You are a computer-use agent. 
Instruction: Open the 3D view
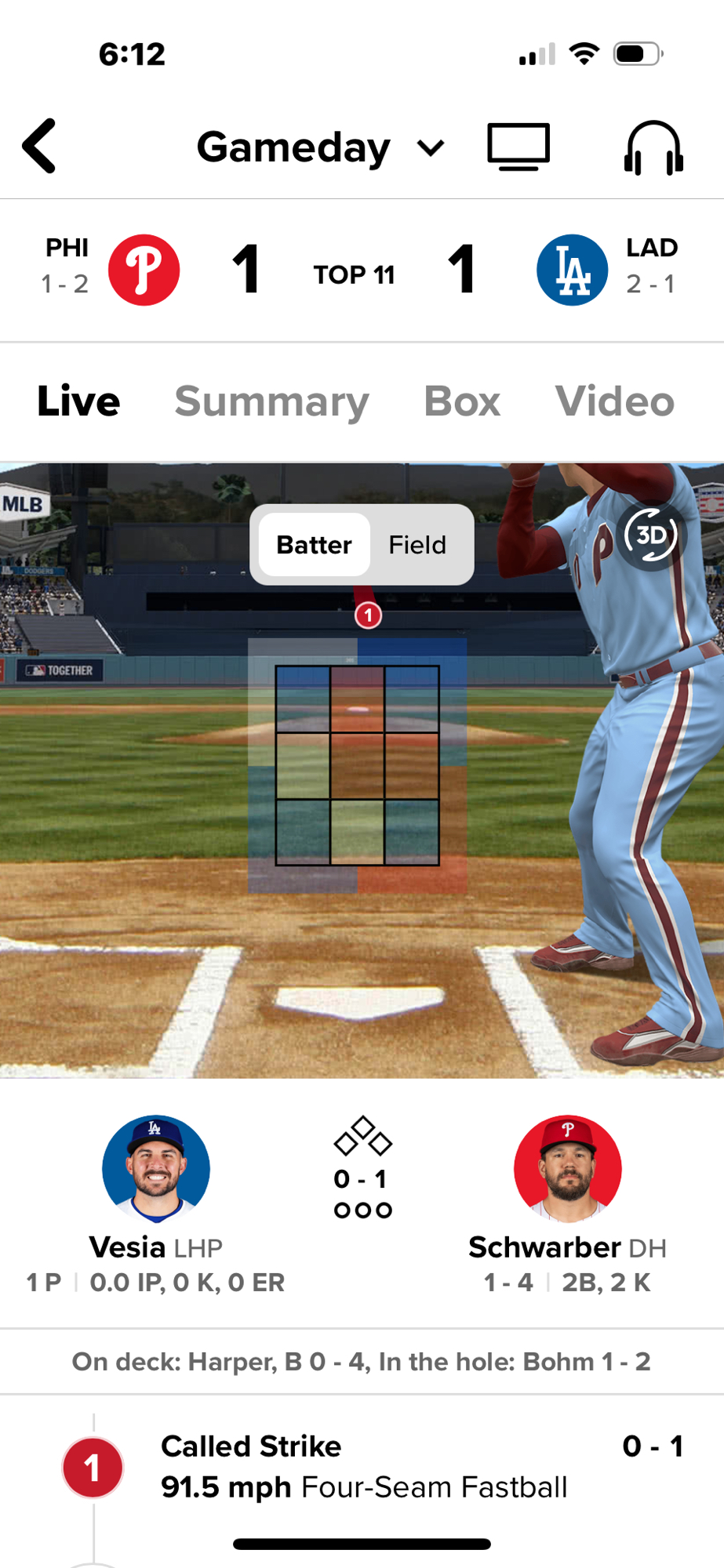pos(651,535)
